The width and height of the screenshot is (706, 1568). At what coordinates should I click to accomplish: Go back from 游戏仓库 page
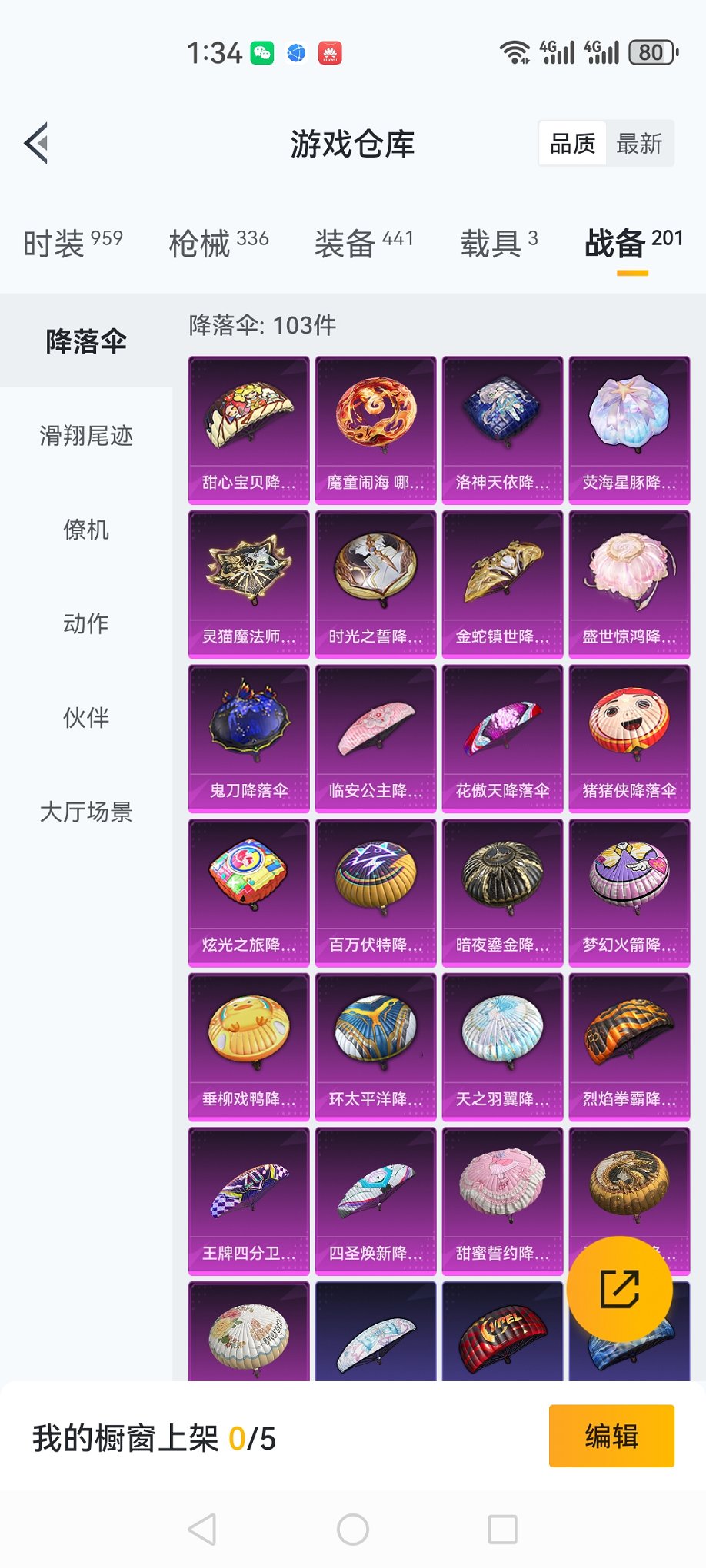pyautogui.click(x=37, y=143)
